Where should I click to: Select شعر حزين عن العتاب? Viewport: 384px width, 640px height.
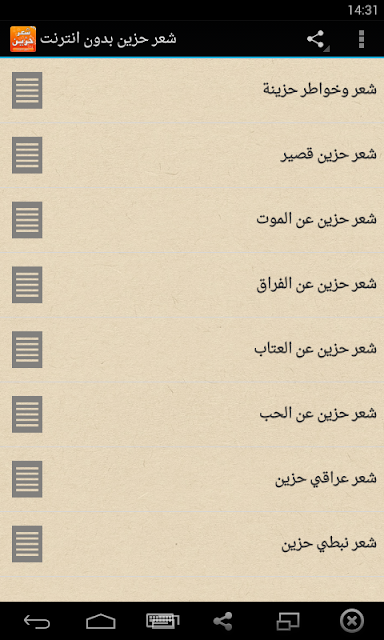click(192, 350)
